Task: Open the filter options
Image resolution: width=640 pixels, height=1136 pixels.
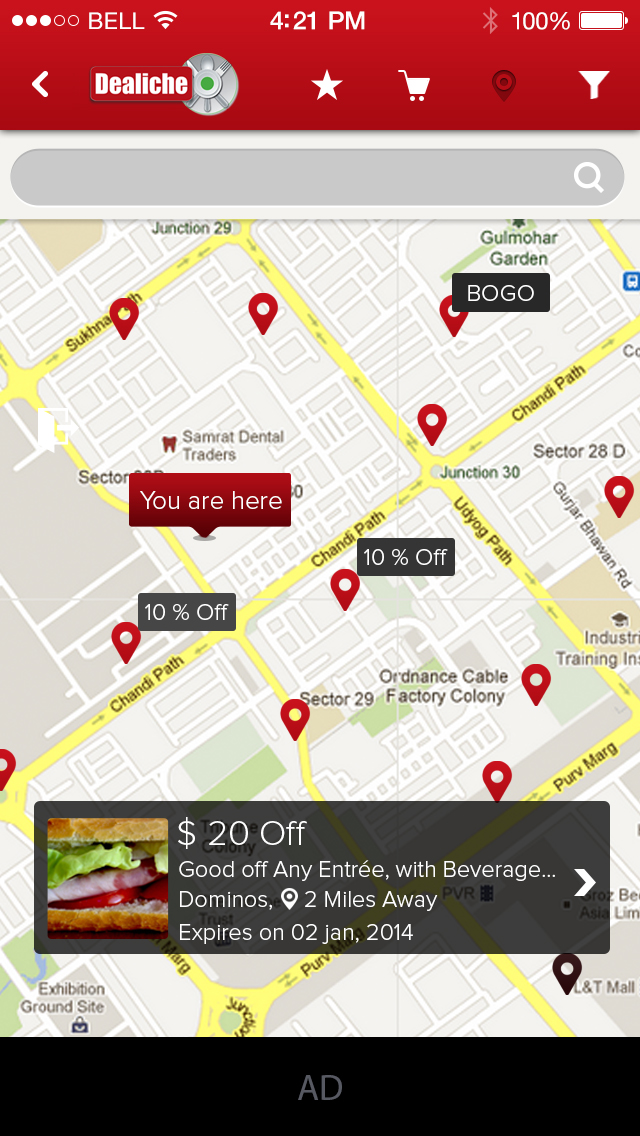Action: coord(594,86)
